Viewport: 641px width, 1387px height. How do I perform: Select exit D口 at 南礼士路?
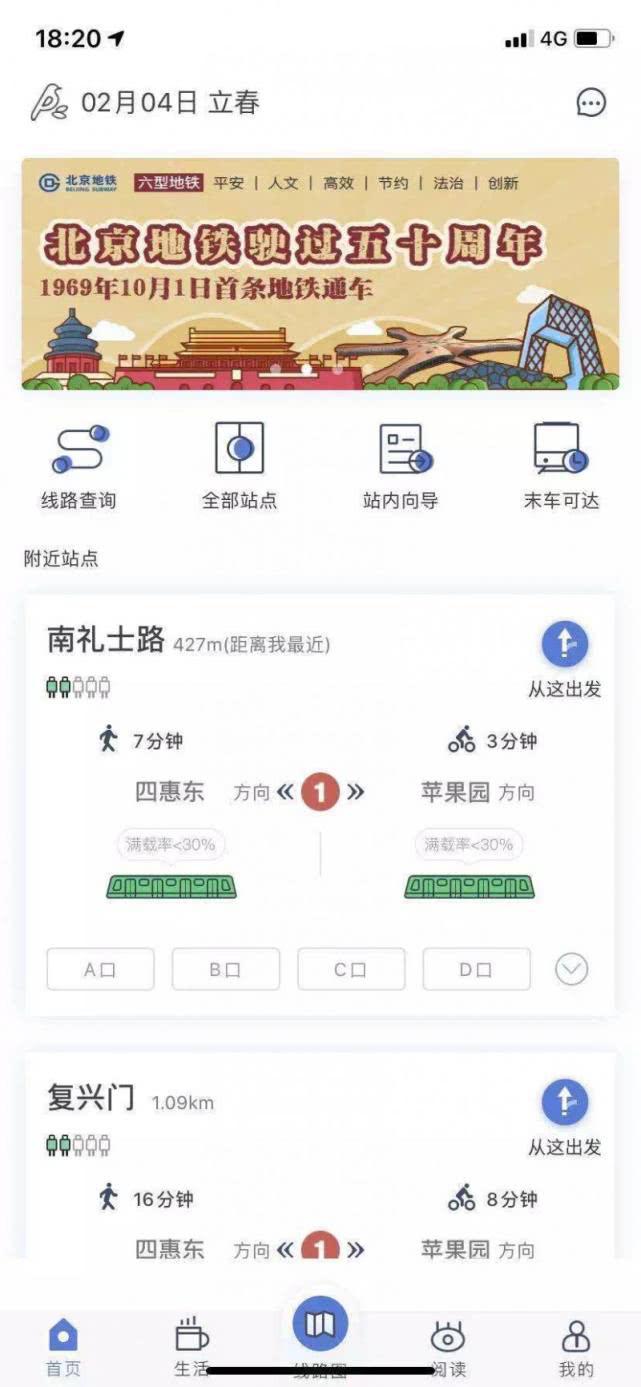pos(476,969)
